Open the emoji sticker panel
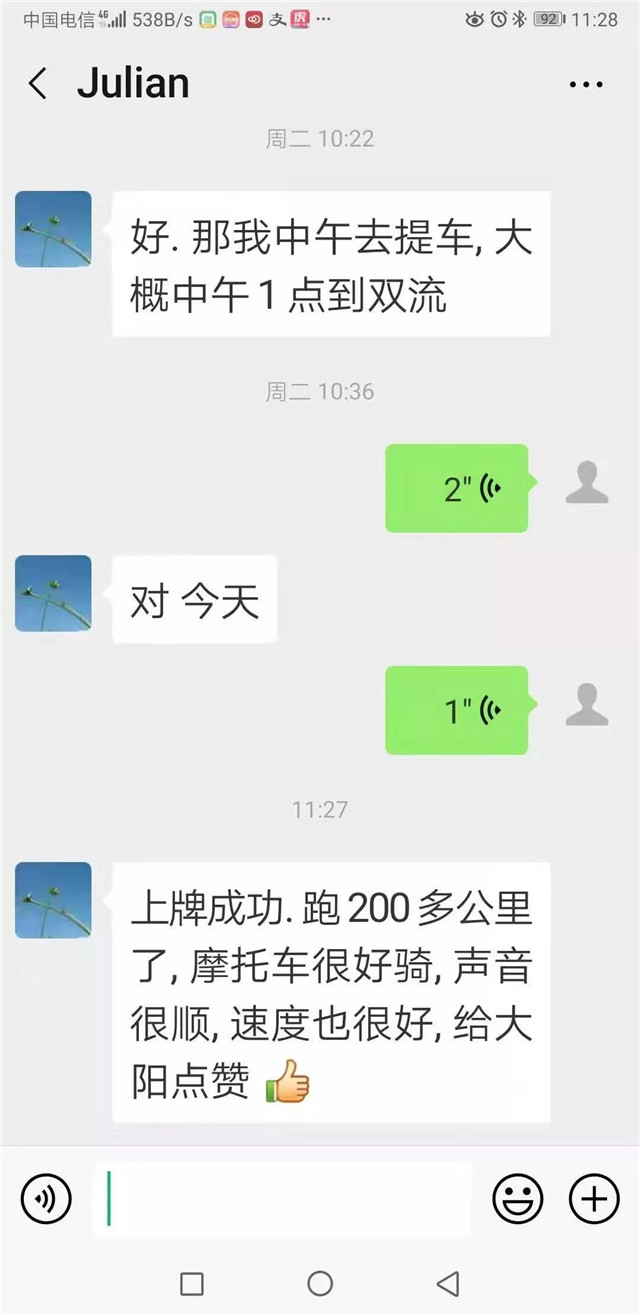Screen dimensions: 640x1315 [518, 1198]
